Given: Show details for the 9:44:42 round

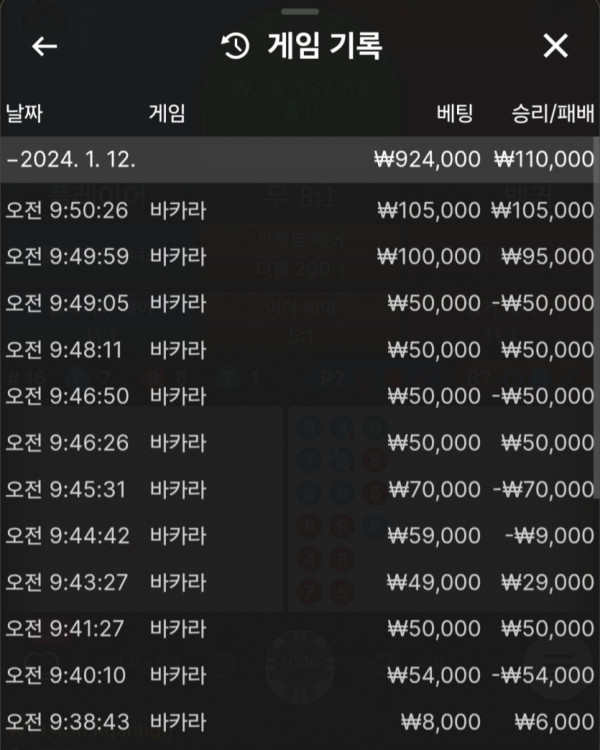Looking at the screenshot, I should click(300, 536).
